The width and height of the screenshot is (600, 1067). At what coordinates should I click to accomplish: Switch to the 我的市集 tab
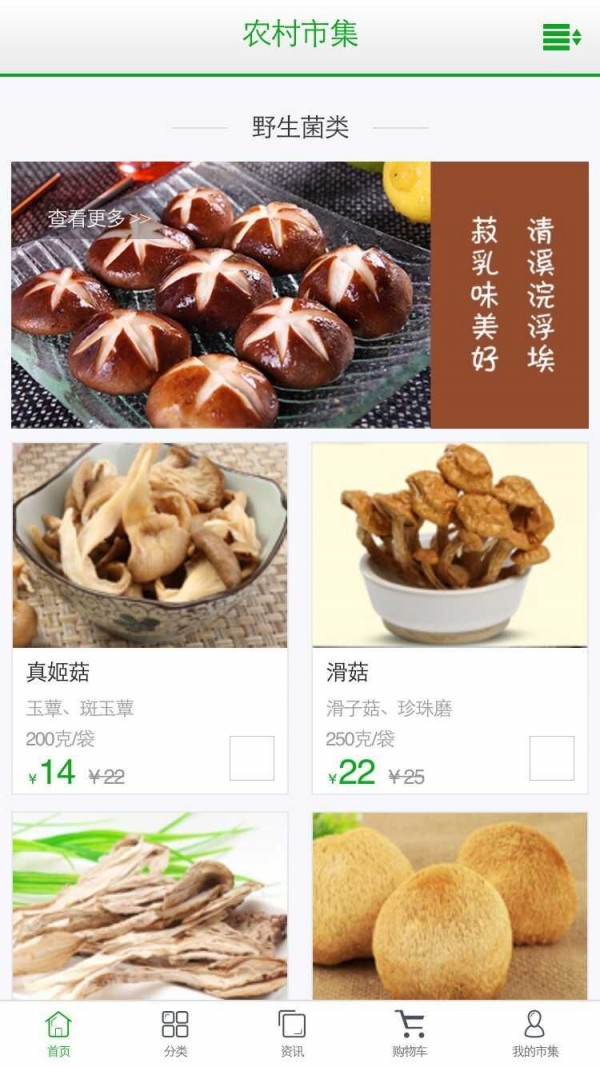[x=535, y=1033]
